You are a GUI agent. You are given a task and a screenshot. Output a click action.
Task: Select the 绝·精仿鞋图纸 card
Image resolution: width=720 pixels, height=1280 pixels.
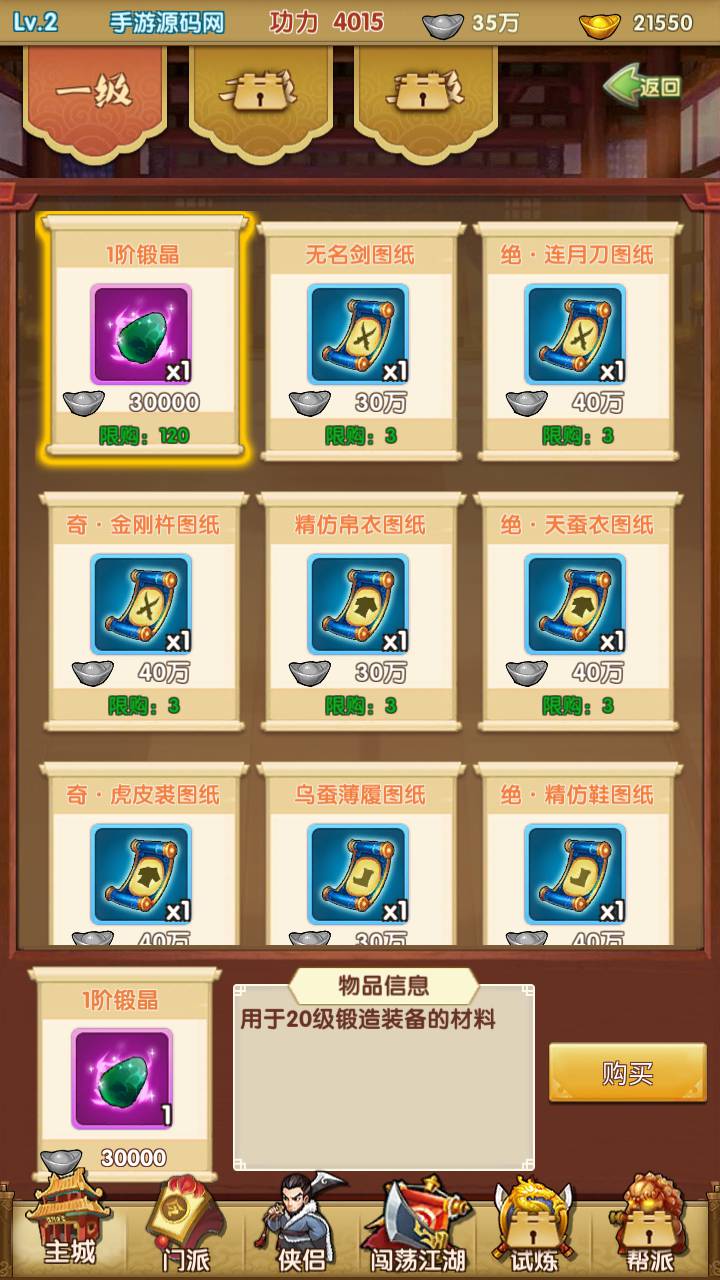click(576, 860)
